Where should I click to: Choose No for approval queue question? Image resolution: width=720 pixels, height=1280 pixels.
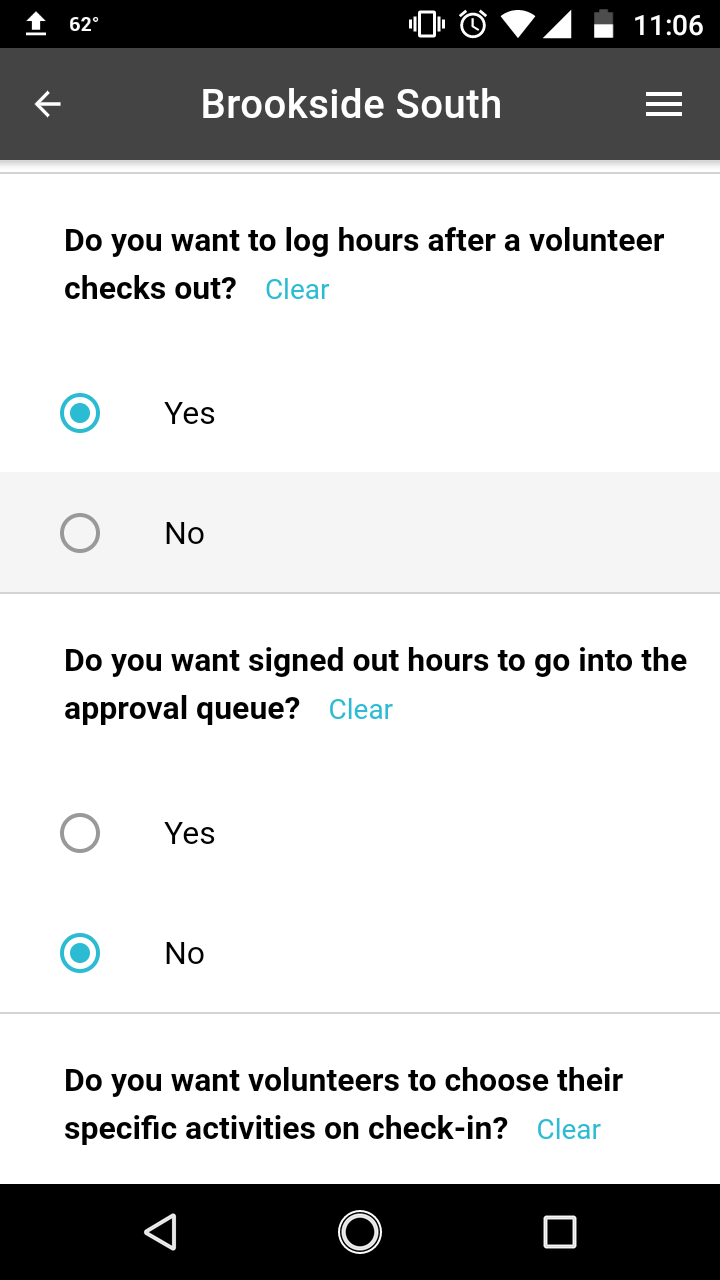point(80,953)
